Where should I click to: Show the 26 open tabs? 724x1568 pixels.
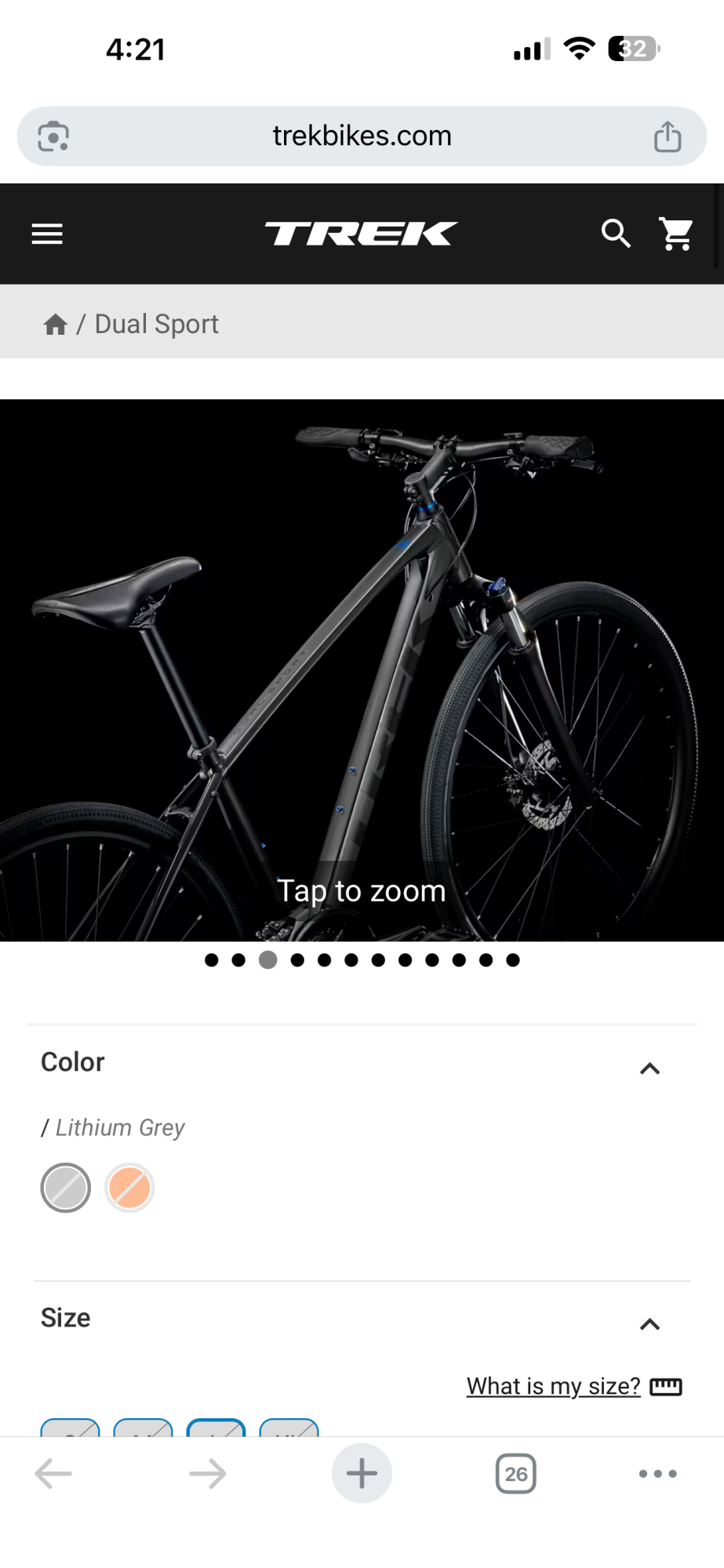515,1474
